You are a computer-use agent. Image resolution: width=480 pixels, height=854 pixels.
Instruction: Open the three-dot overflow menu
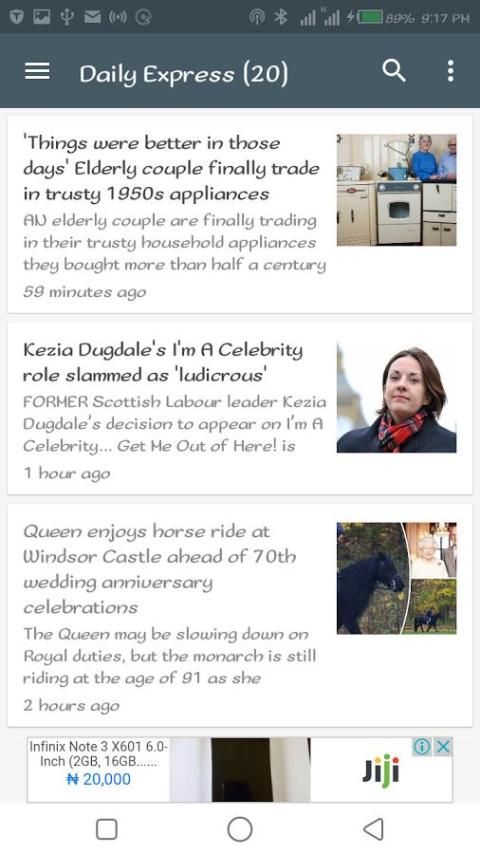(450, 71)
